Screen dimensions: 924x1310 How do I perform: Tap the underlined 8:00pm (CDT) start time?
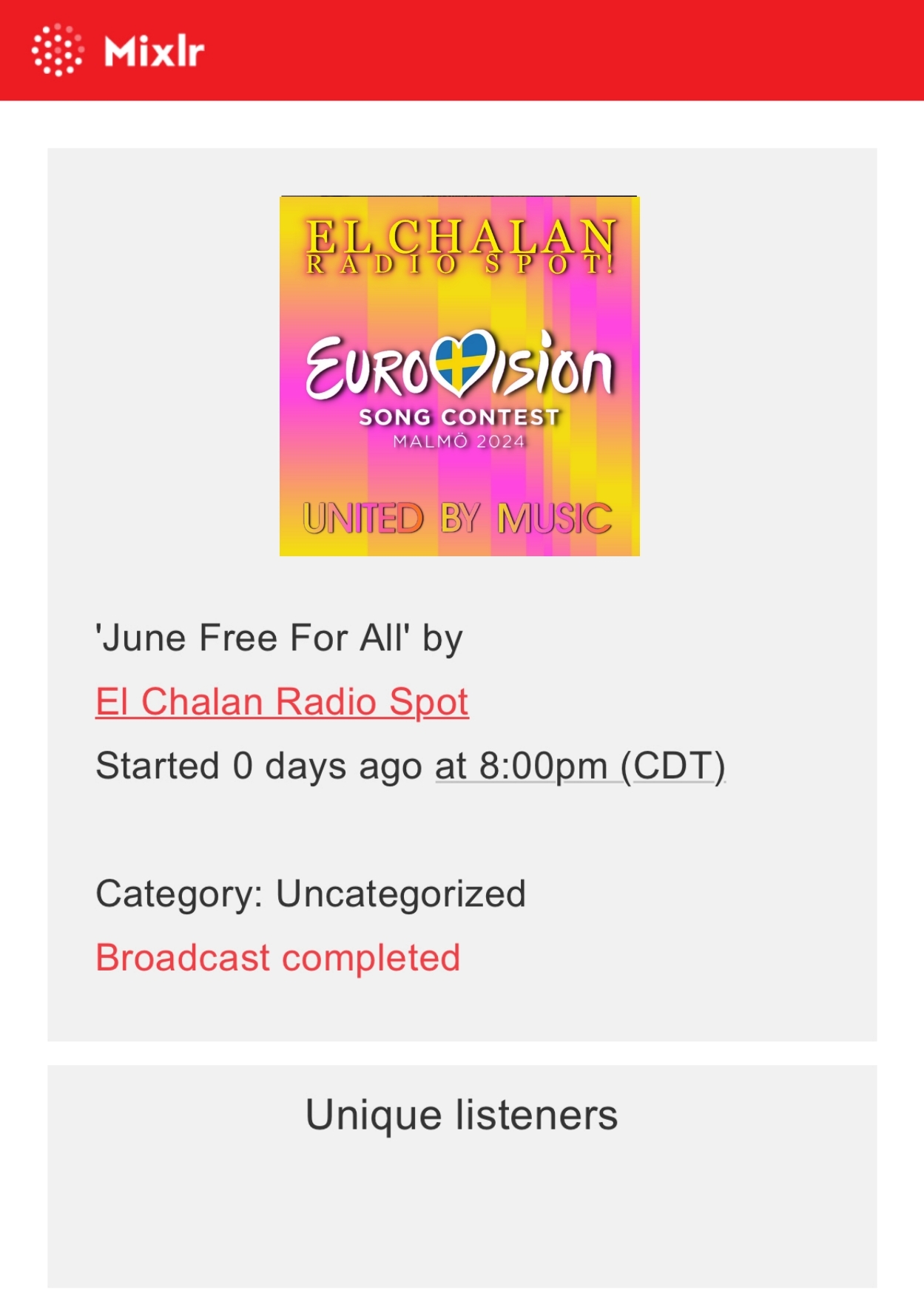pyautogui.click(x=580, y=766)
